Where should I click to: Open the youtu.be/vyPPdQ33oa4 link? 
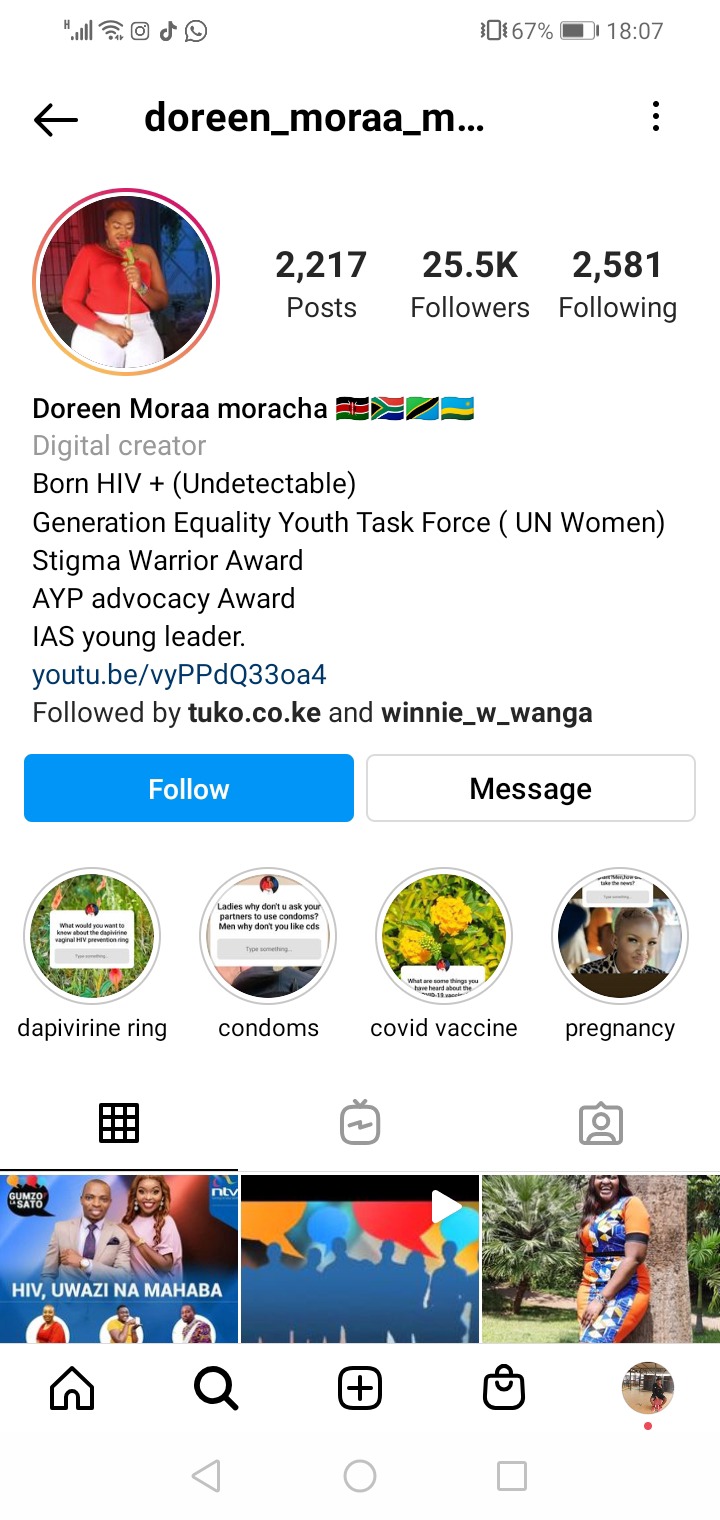click(180, 674)
